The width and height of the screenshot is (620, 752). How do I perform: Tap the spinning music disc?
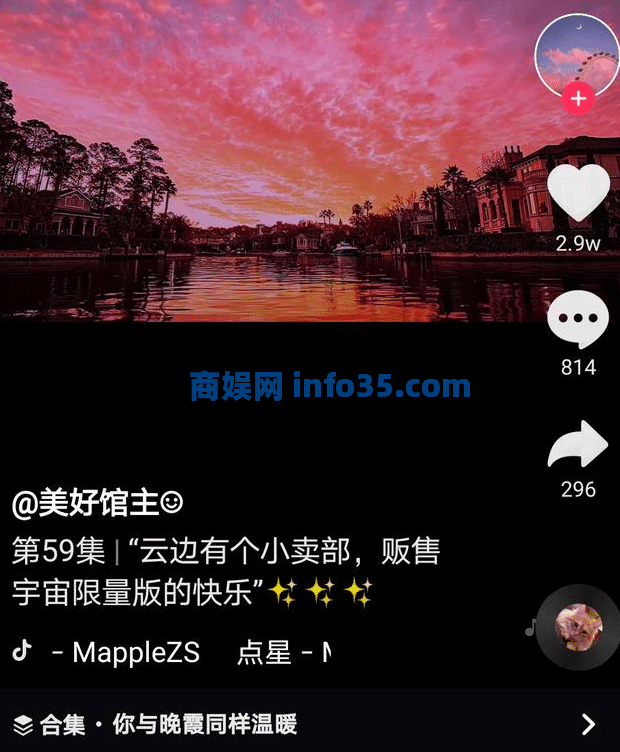[578, 627]
